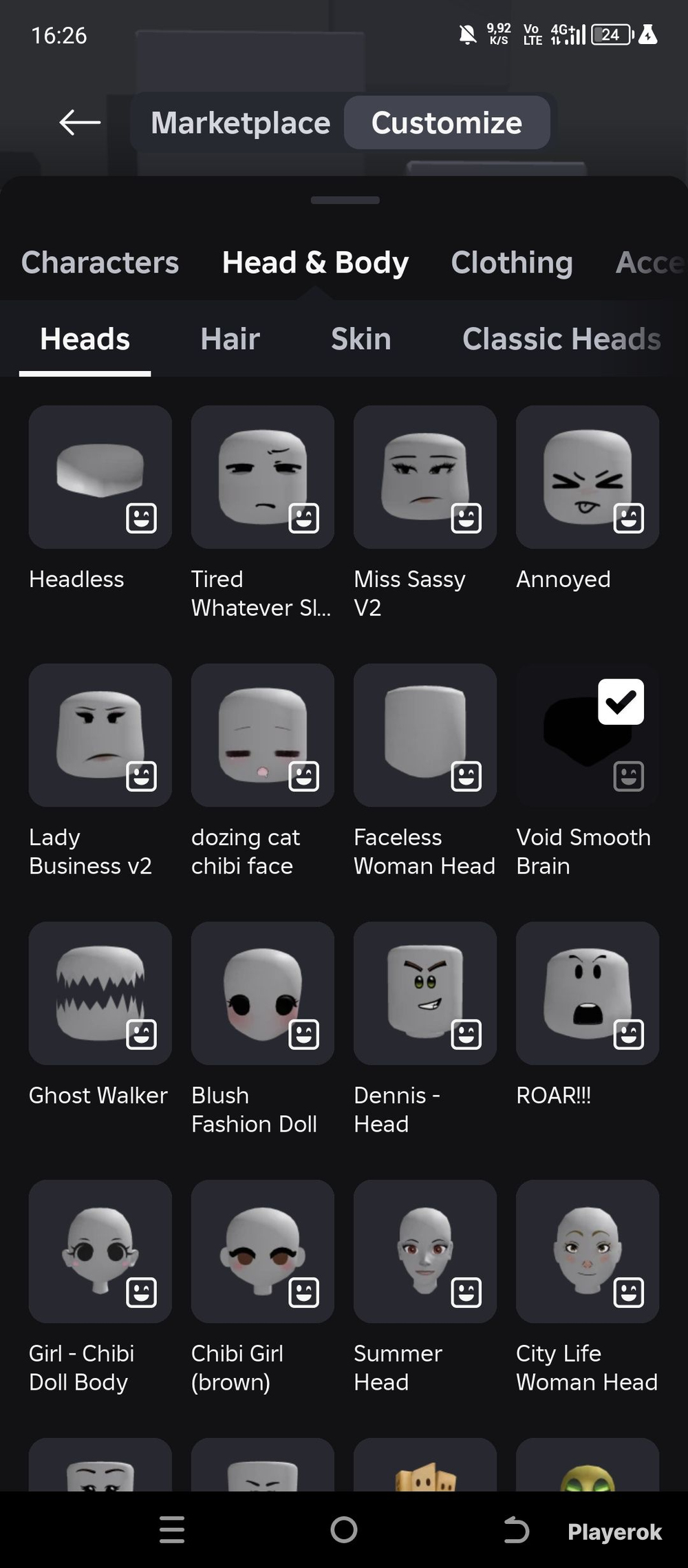Open the Classic Heads subtab

tap(561, 339)
